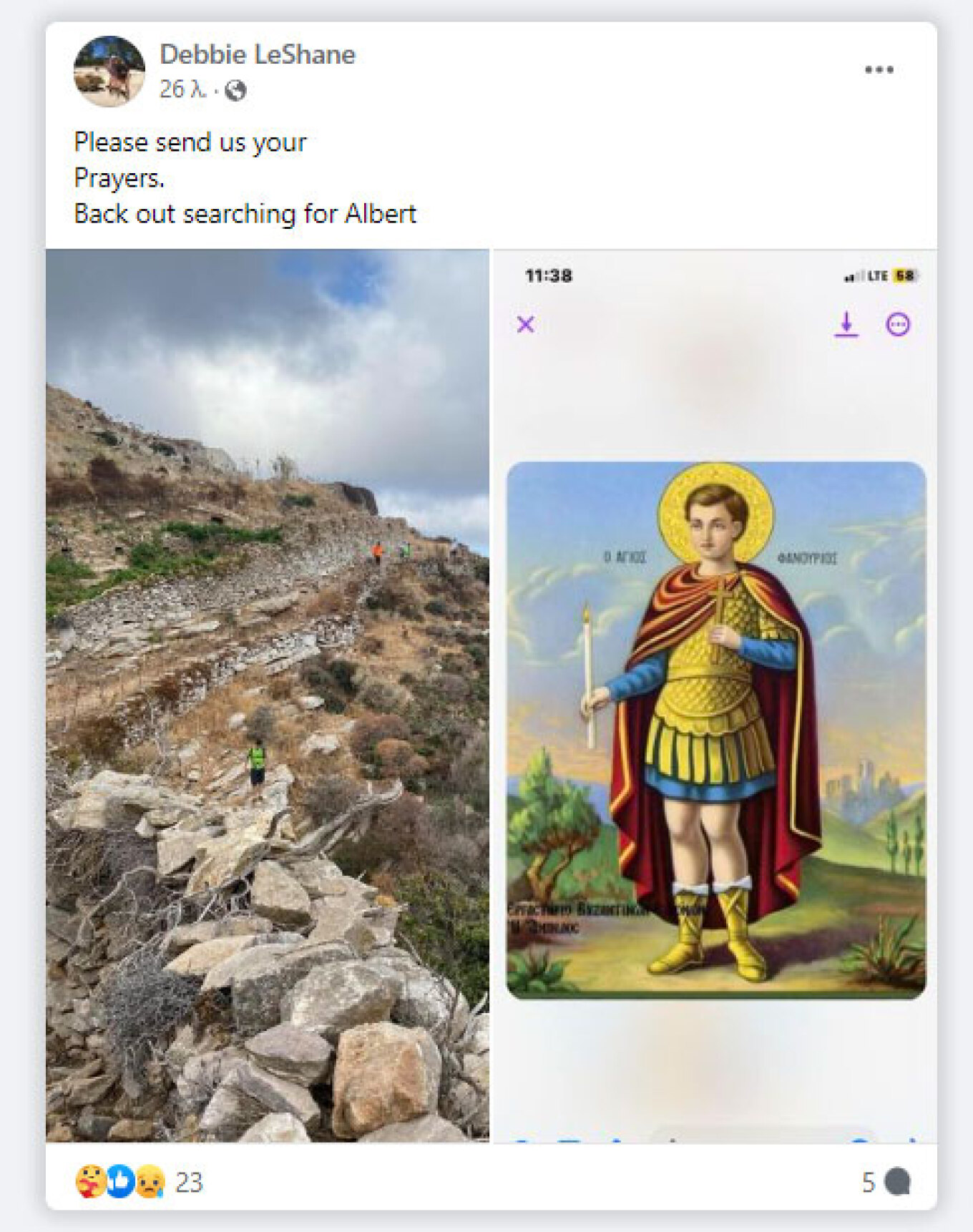Open the Debbie LeShane profile name link
The image size is (973, 1232).
pyautogui.click(x=257, y=54)
